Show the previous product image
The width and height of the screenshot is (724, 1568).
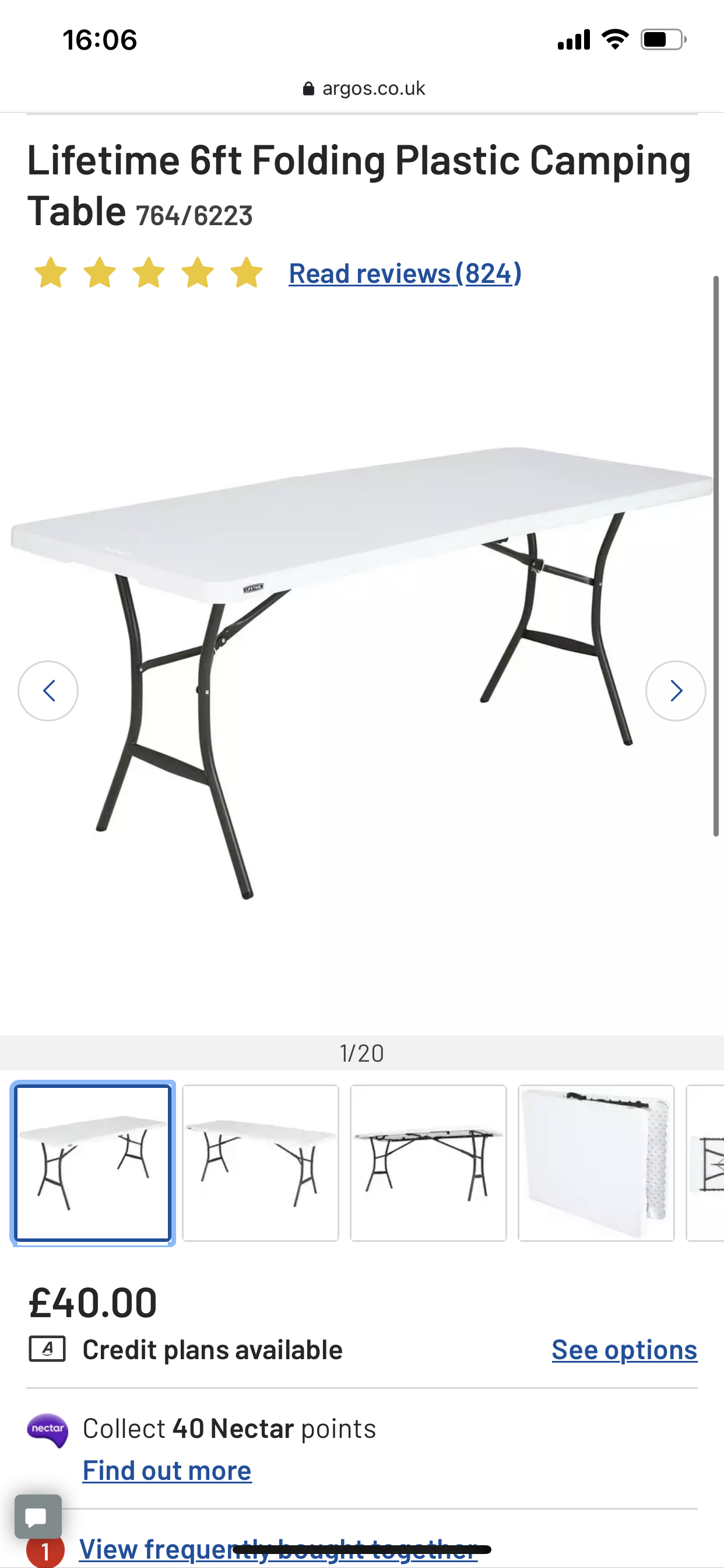click(x=48, y=691)
